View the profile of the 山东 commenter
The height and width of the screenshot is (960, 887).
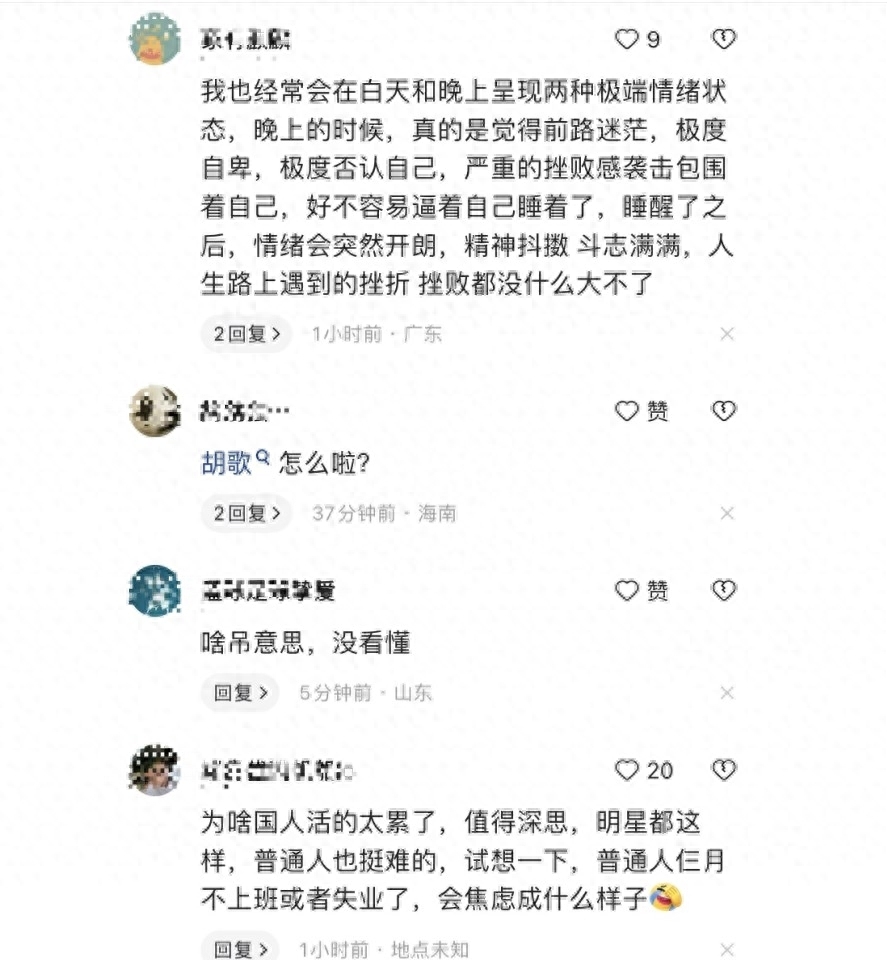click(x=155, y=591)
